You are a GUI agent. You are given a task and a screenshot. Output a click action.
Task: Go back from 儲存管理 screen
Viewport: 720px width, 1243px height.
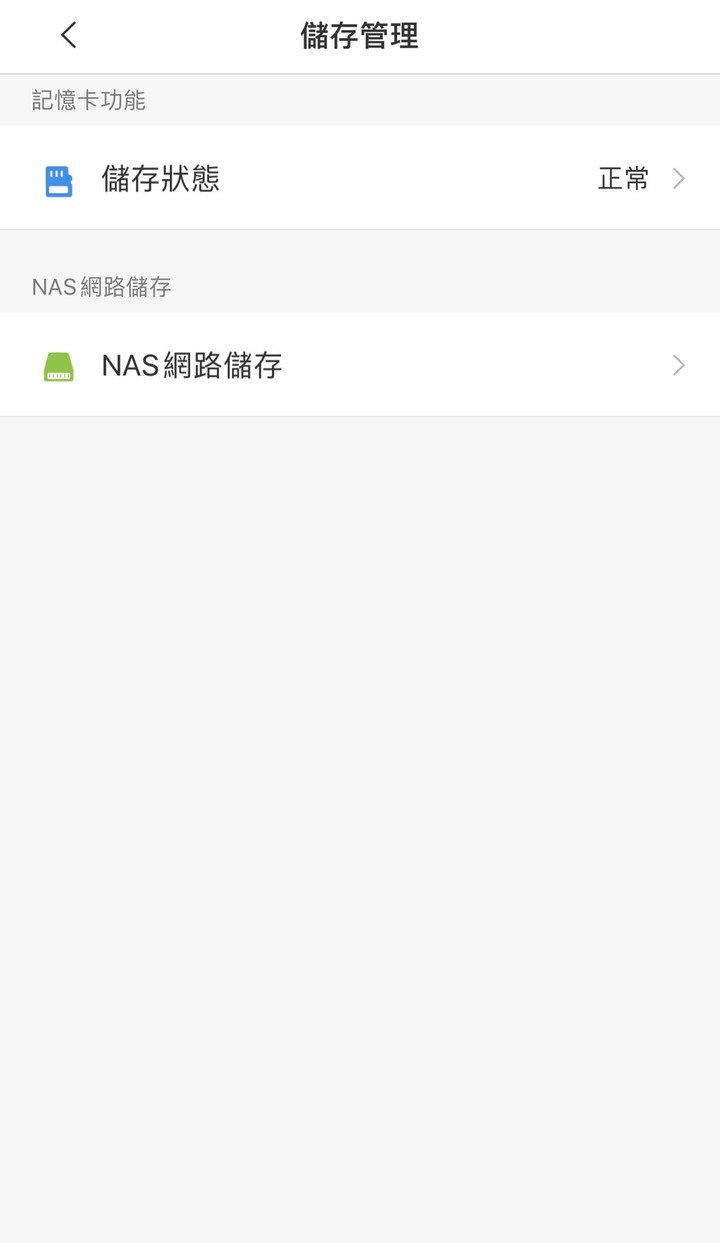tap(68, 36)
